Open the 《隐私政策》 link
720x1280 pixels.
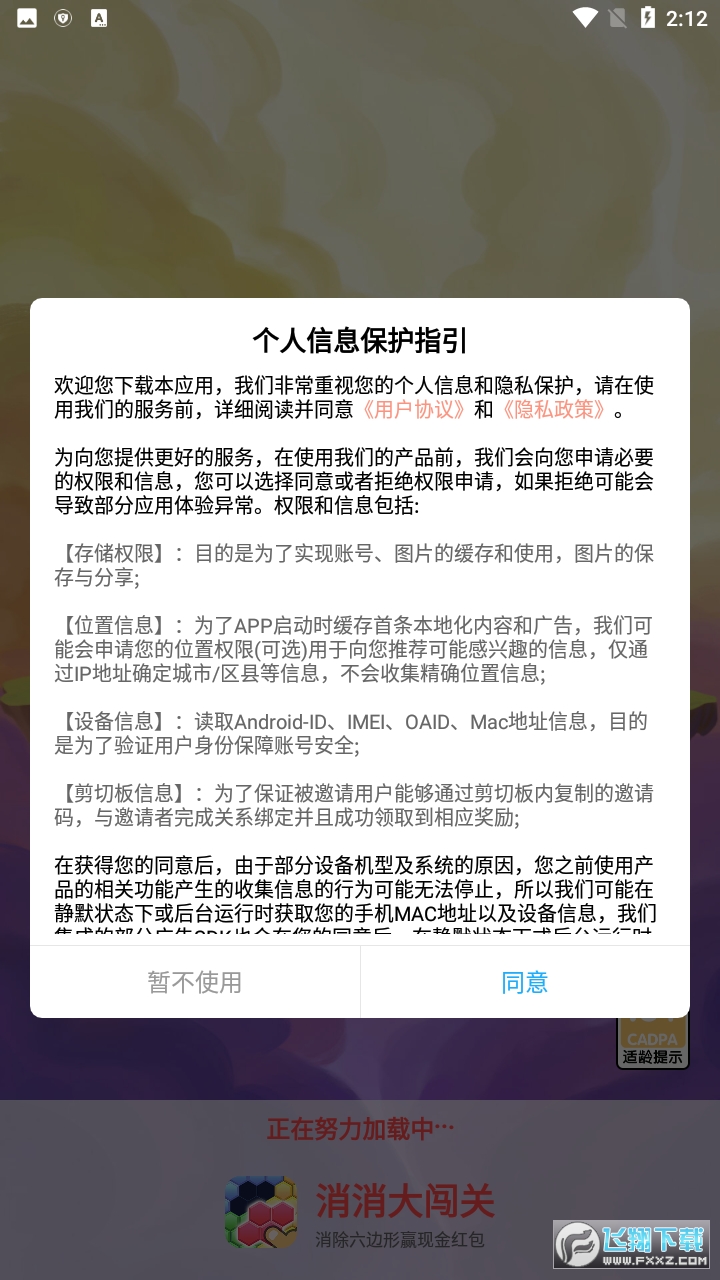point(553,410)
